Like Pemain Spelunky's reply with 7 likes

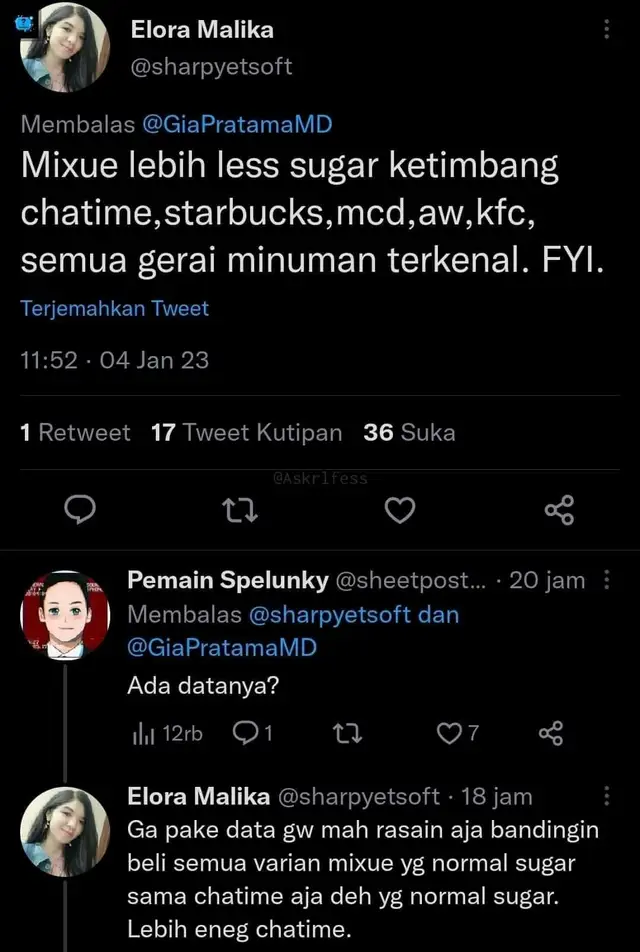point(452,734)
